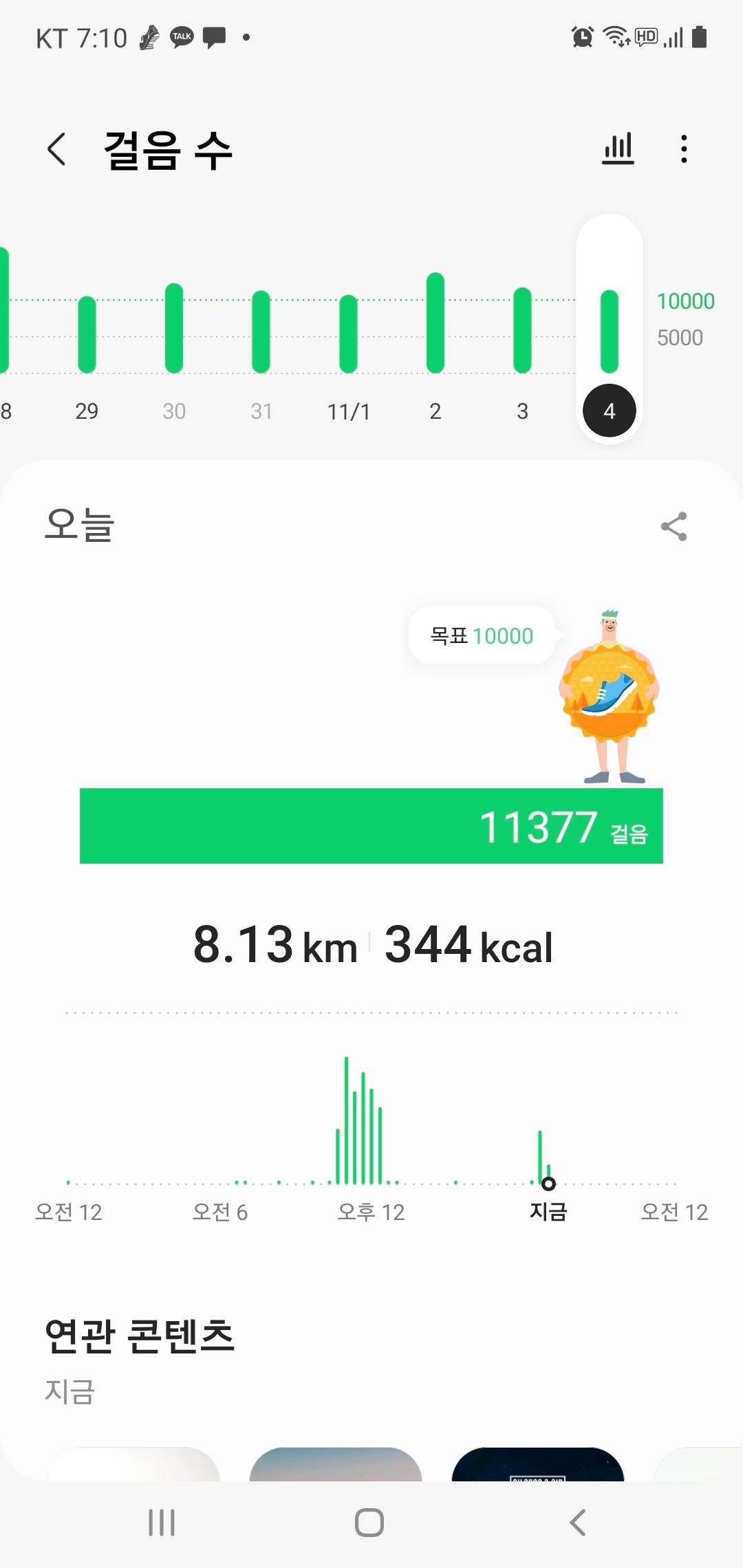Tap the system home button
The width and height of the screenshot is (743, 1568).
click(369, 1523)
